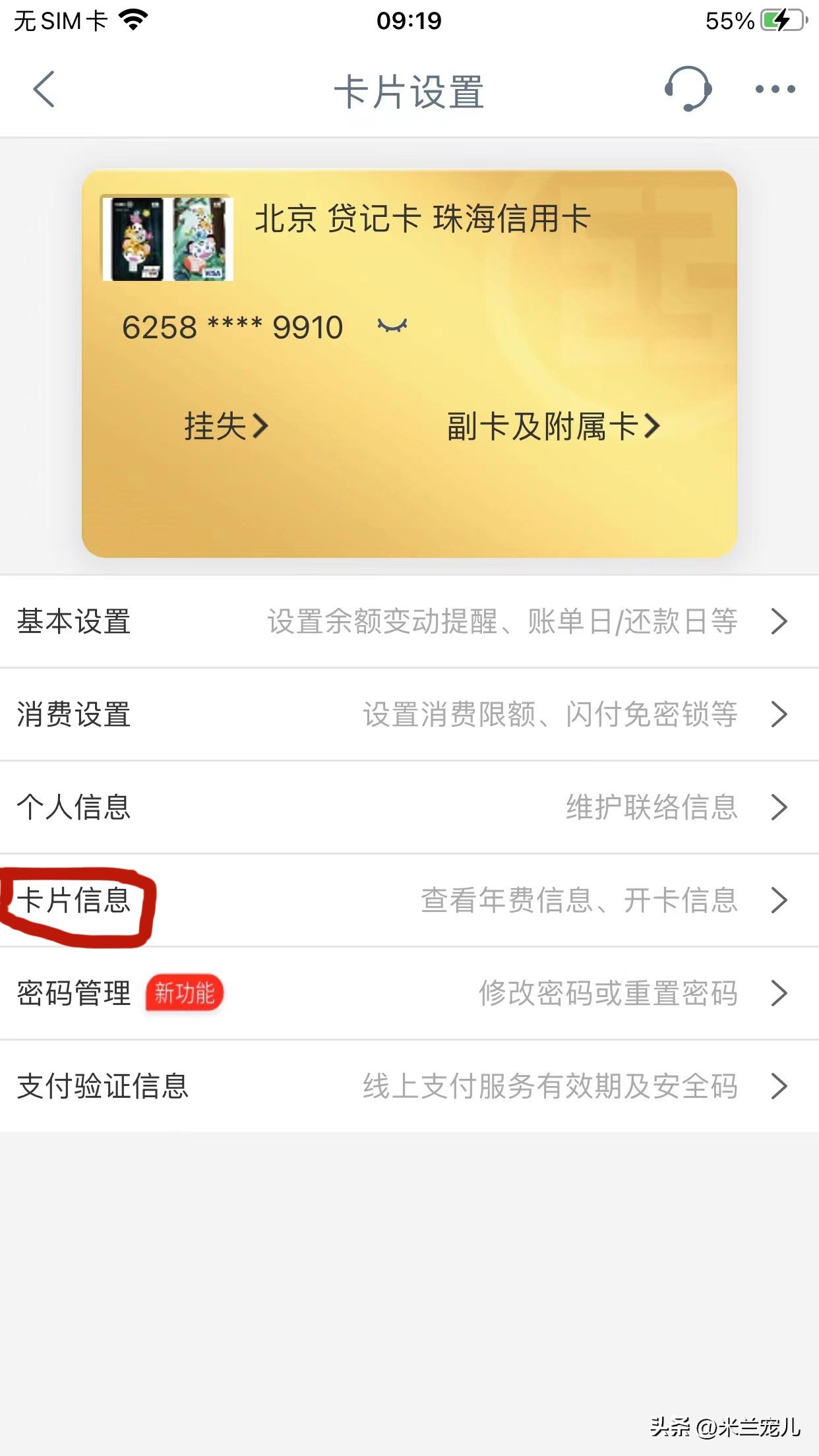Go back from 卡片设置 page

tap(44, 90)
